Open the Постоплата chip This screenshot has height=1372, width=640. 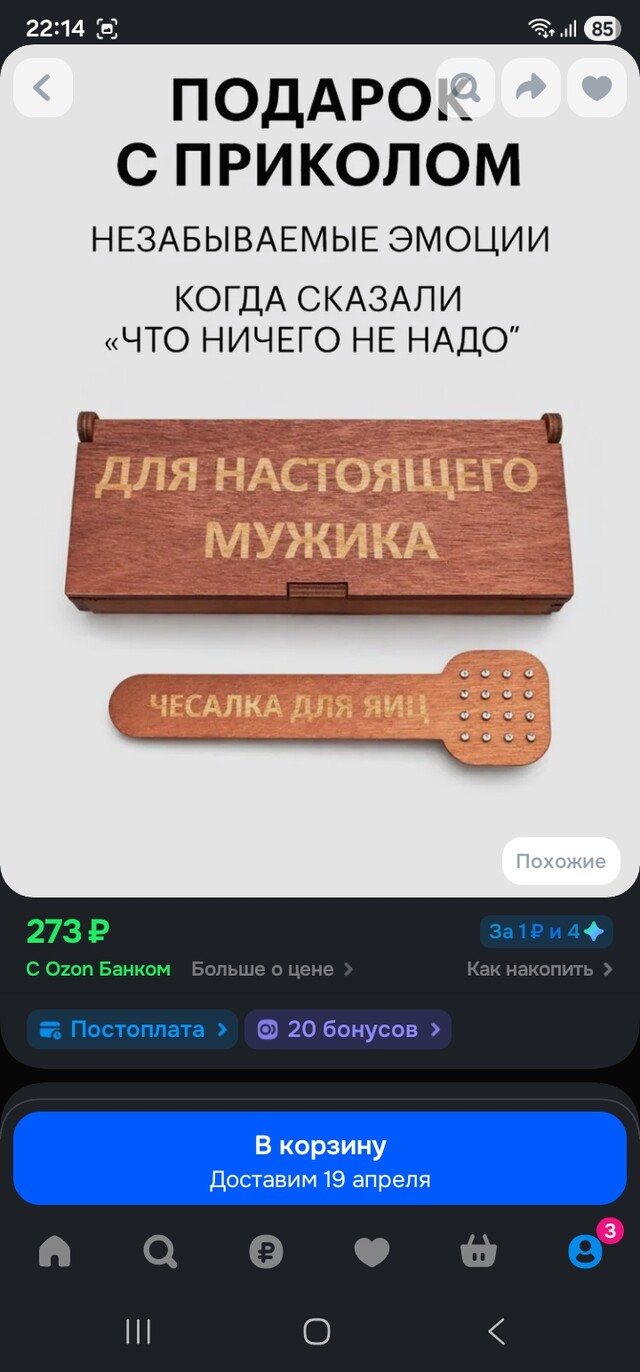[132, 1029]
